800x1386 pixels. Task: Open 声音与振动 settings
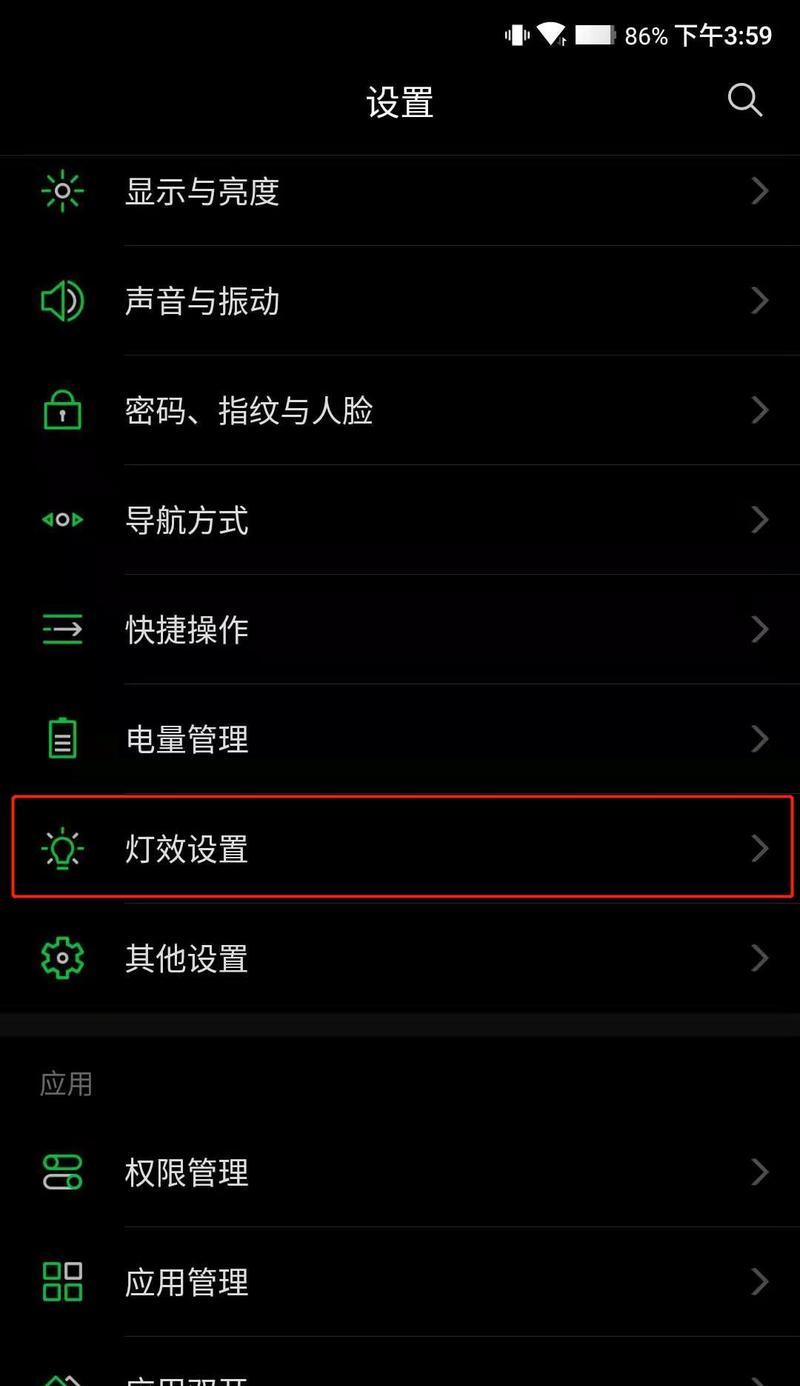pos(400,301)
